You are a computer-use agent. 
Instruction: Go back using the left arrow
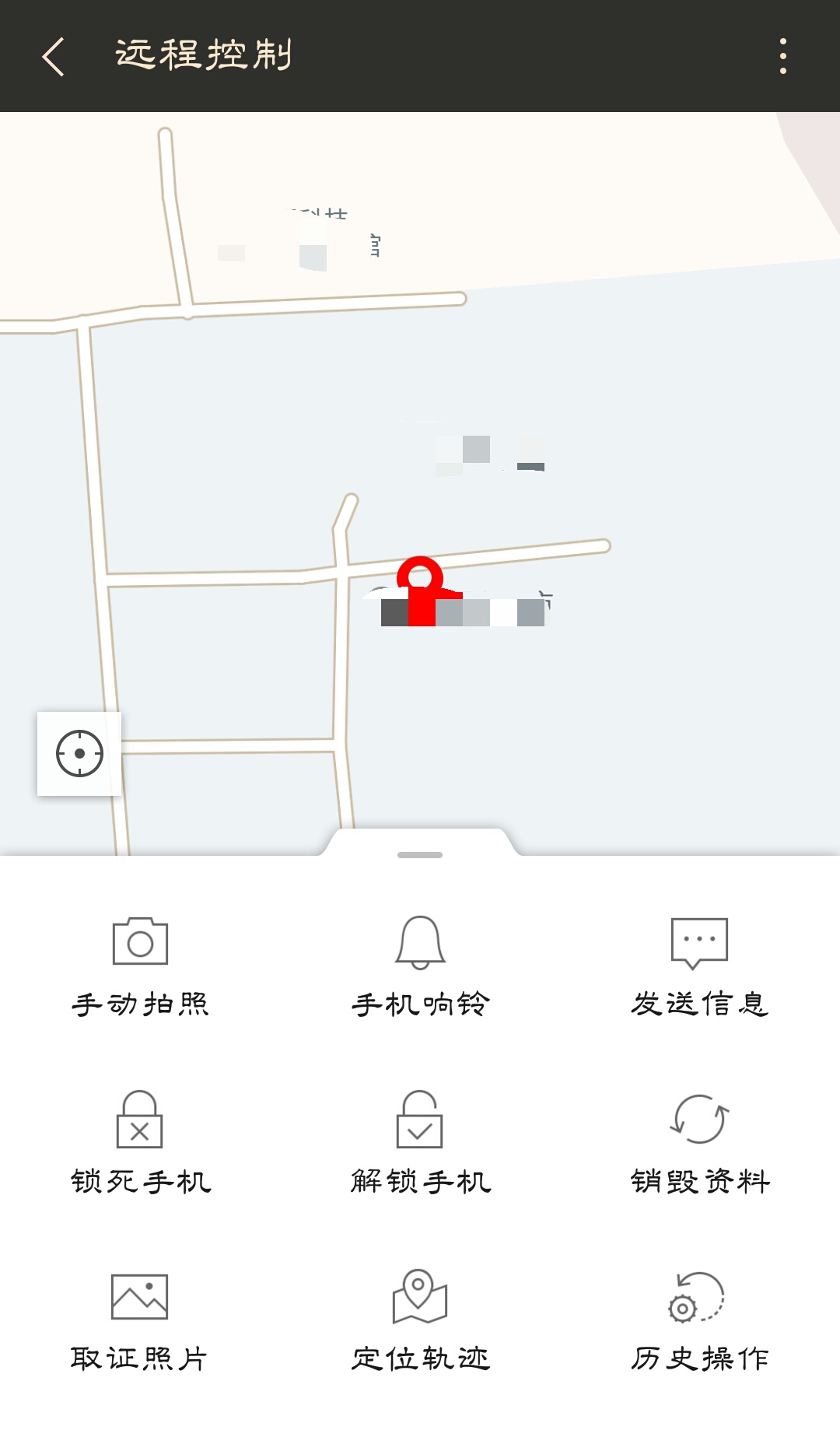tap(53, 57)
